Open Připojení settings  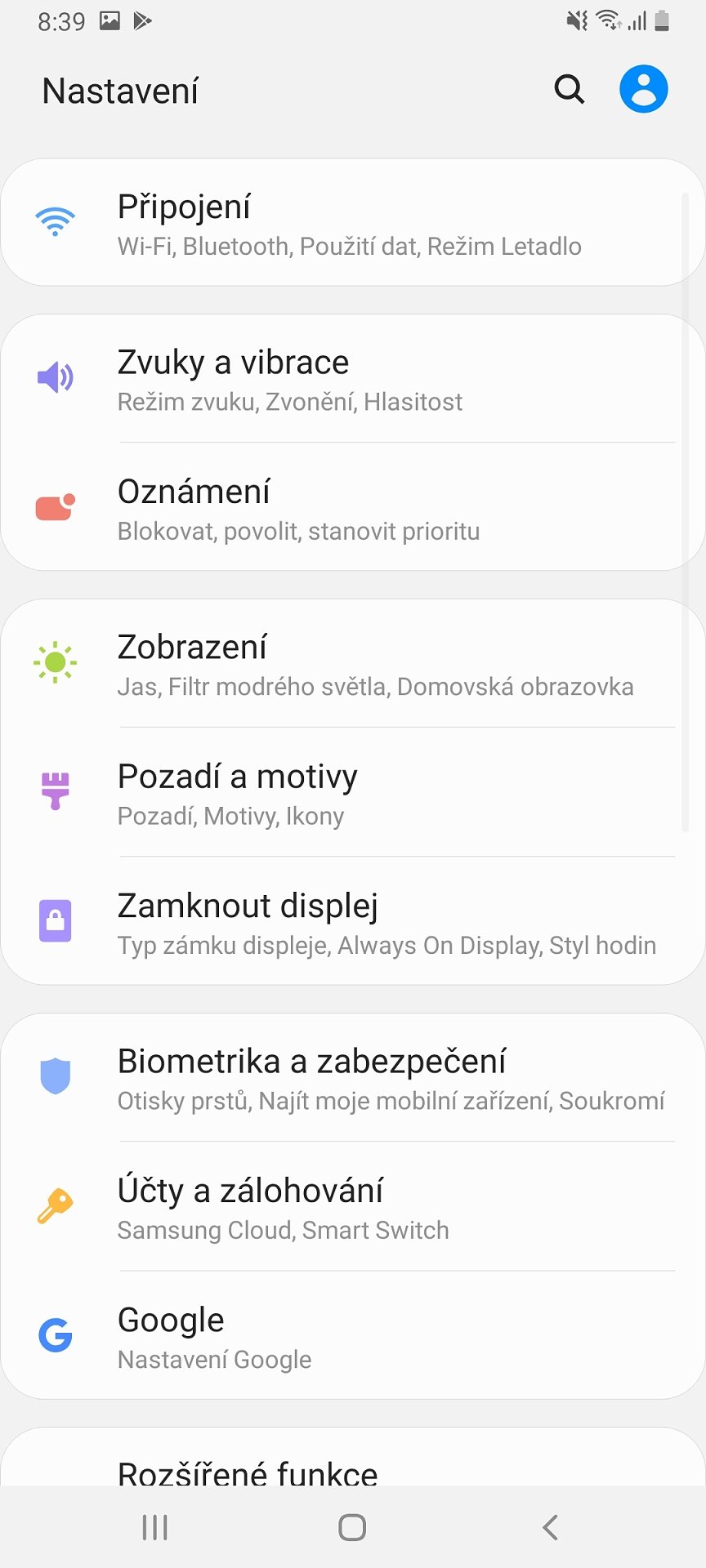pyautogui.click(x=351, y=223)
